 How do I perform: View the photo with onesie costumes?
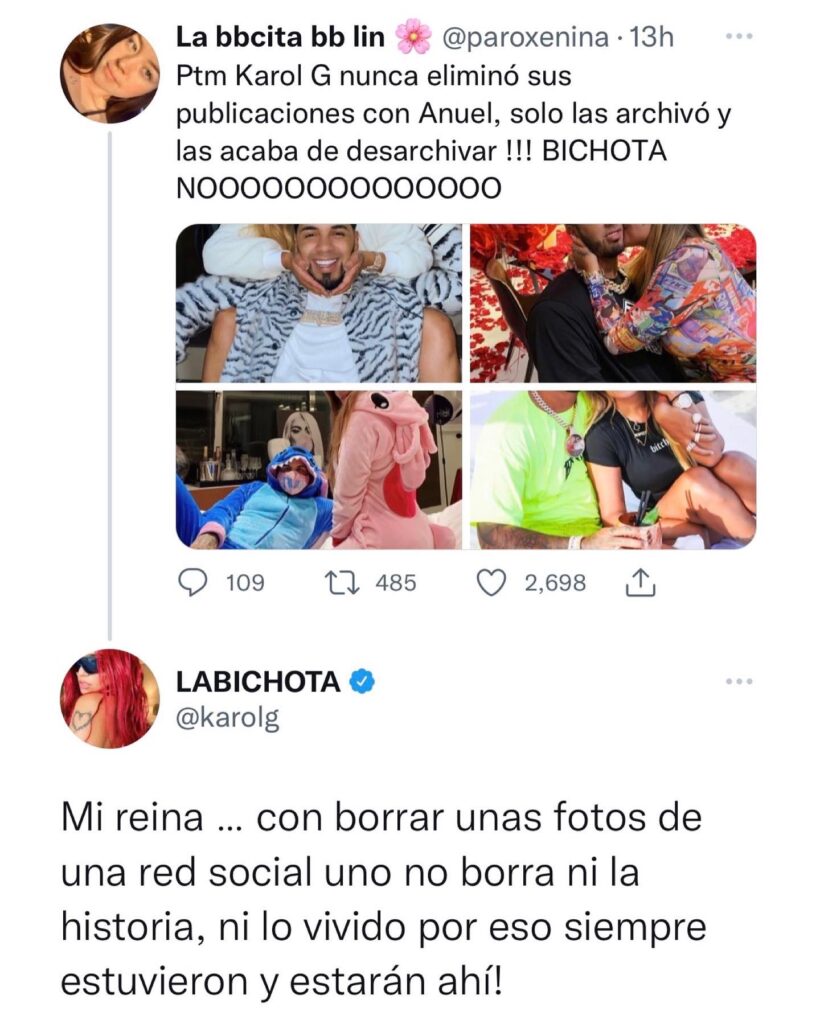coord(318,469)
